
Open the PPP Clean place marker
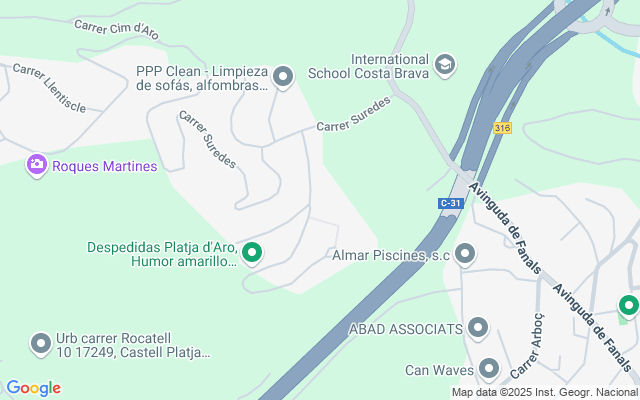click(283, 76)
